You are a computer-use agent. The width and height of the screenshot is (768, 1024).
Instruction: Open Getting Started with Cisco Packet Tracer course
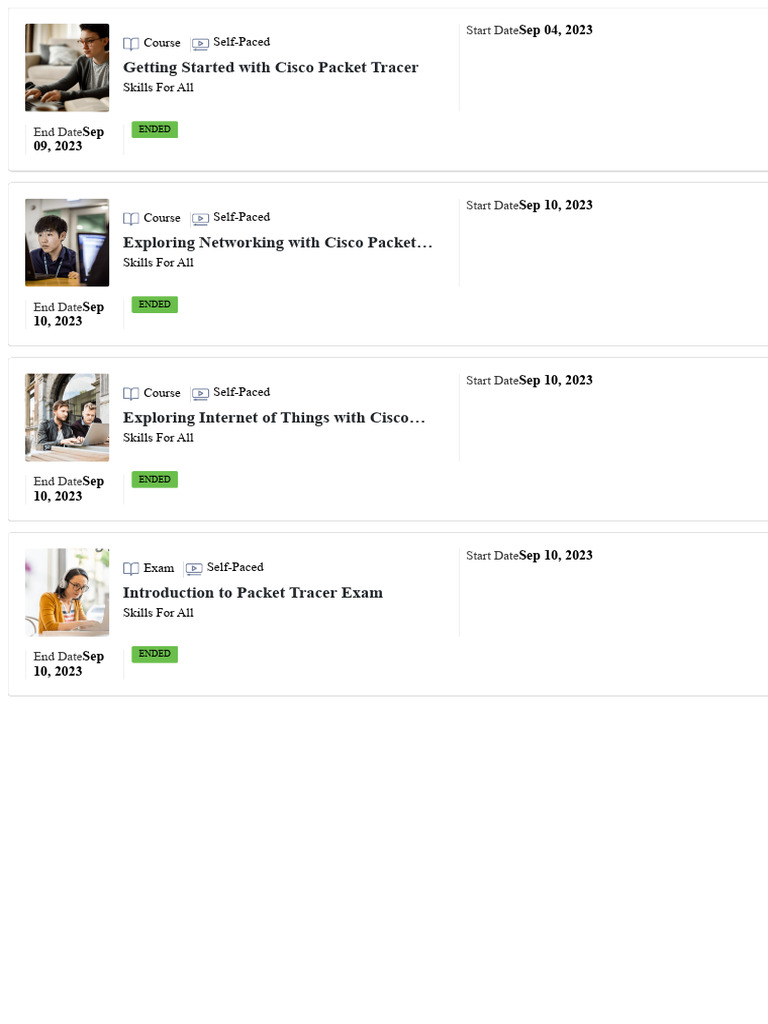tap(270, 67)
